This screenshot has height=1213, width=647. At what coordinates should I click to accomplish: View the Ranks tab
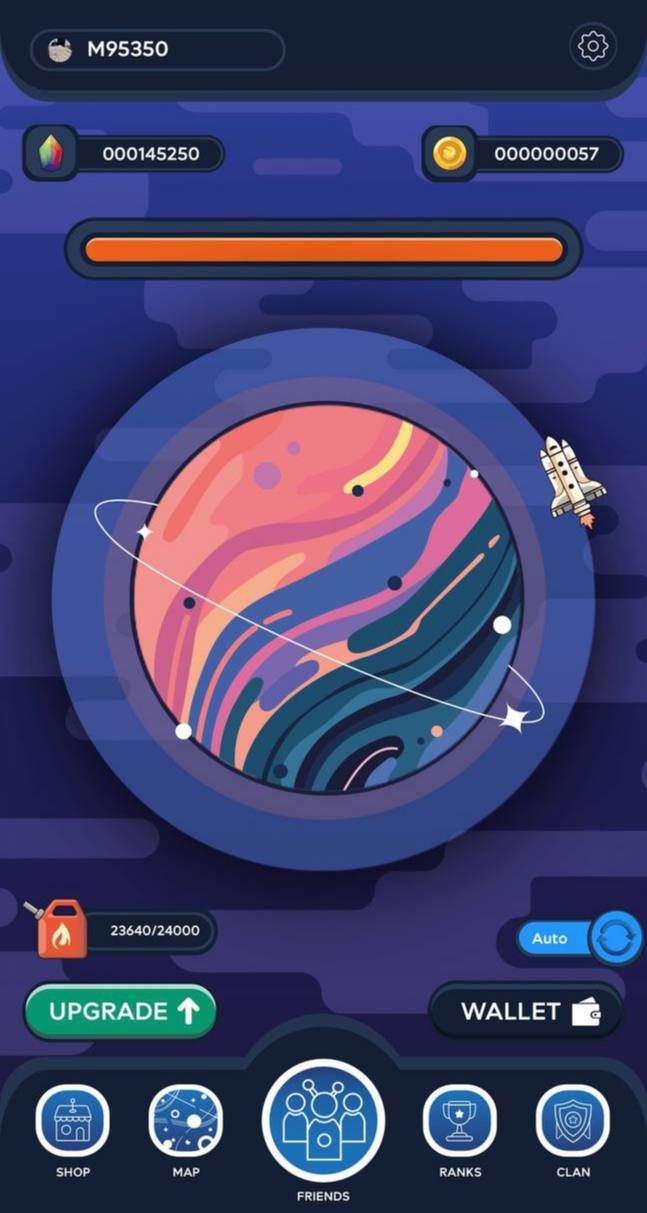pyautogui.click(x=460, y=1121)
